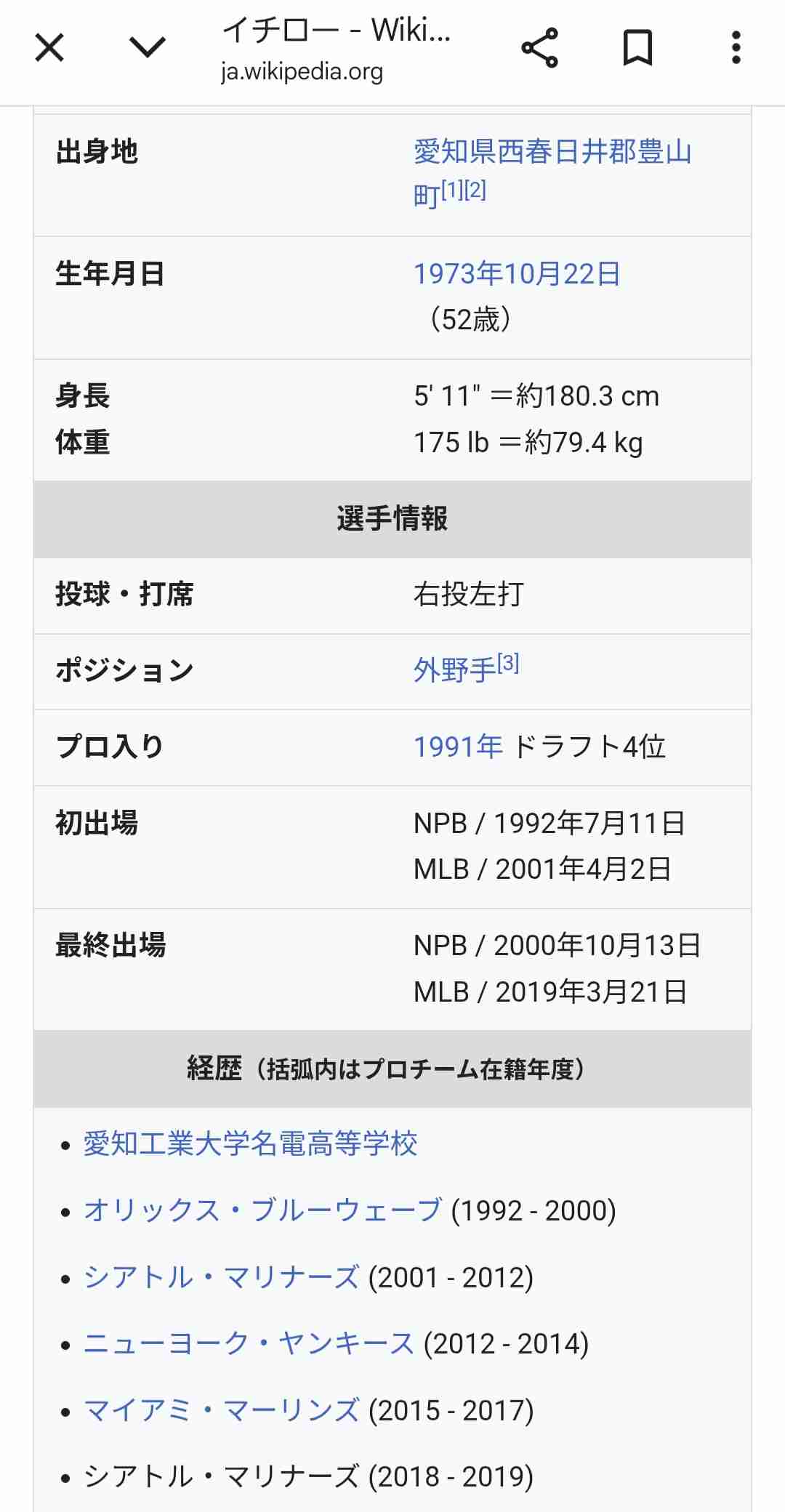Tap the downward chevron next to the close icon
The width and height of the screenshot is (785, 1512).
(x=146, y=48)
